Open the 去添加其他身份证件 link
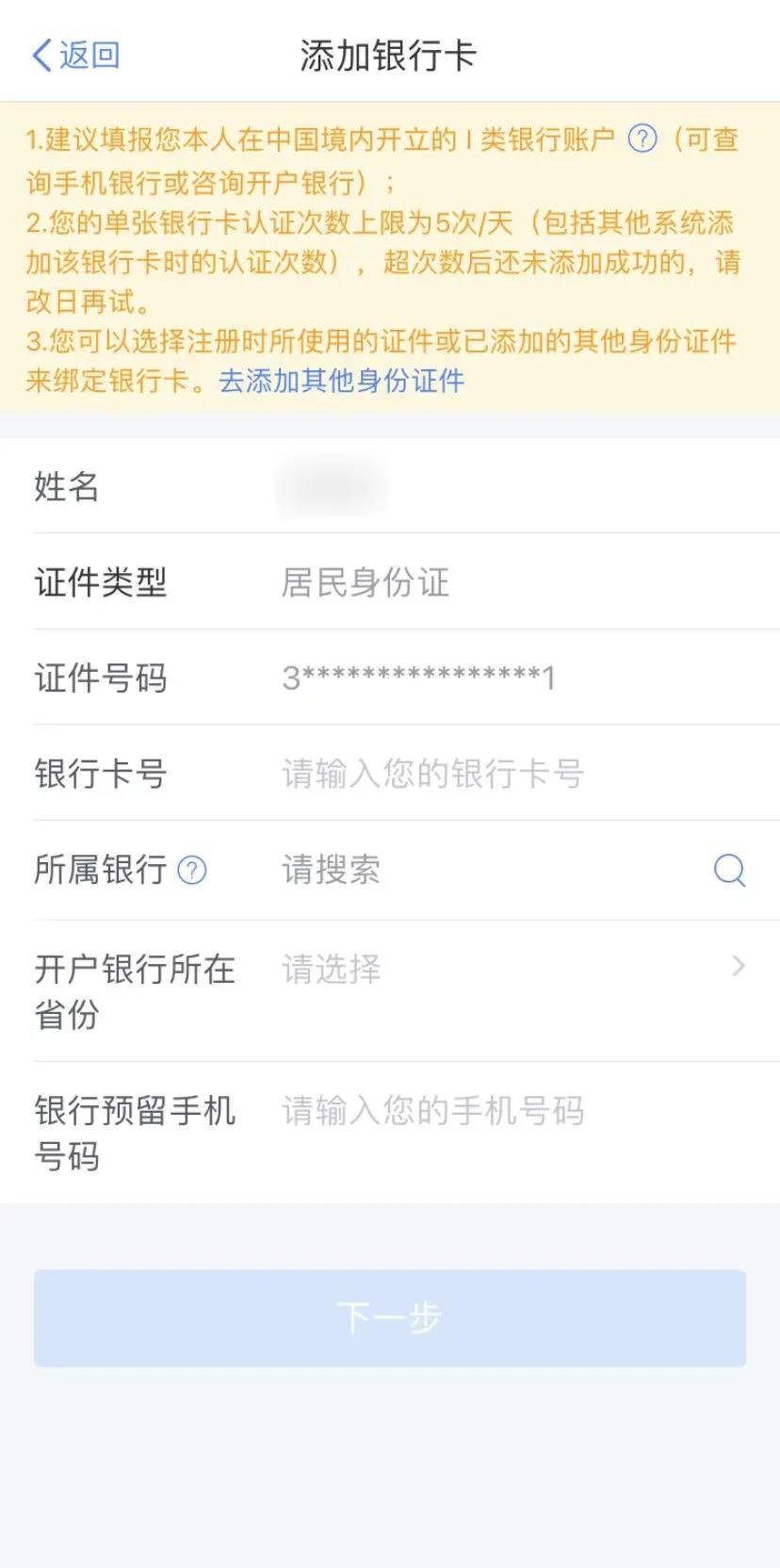 (341, 381)
